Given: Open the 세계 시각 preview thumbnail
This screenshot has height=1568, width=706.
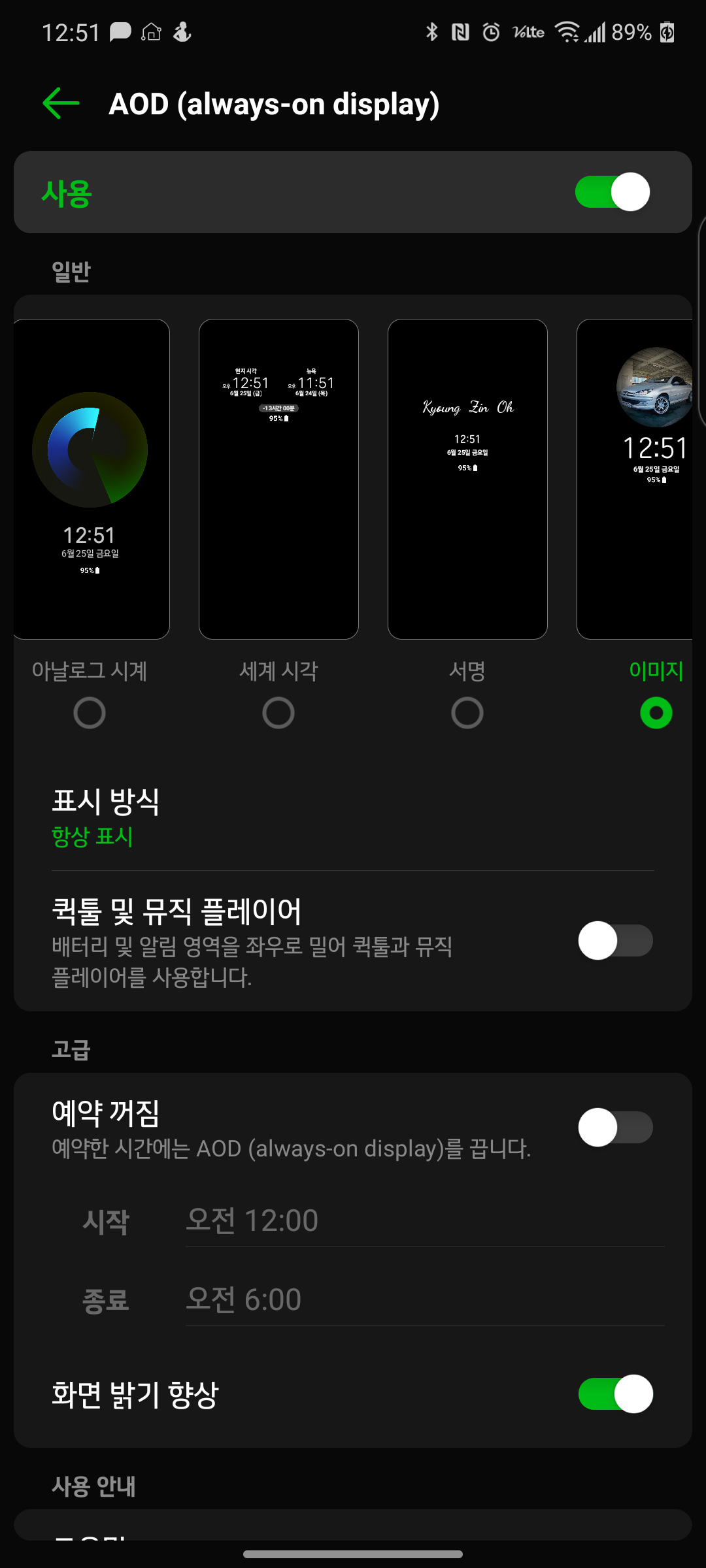Looking at the screenshot, I should point(278,479).
